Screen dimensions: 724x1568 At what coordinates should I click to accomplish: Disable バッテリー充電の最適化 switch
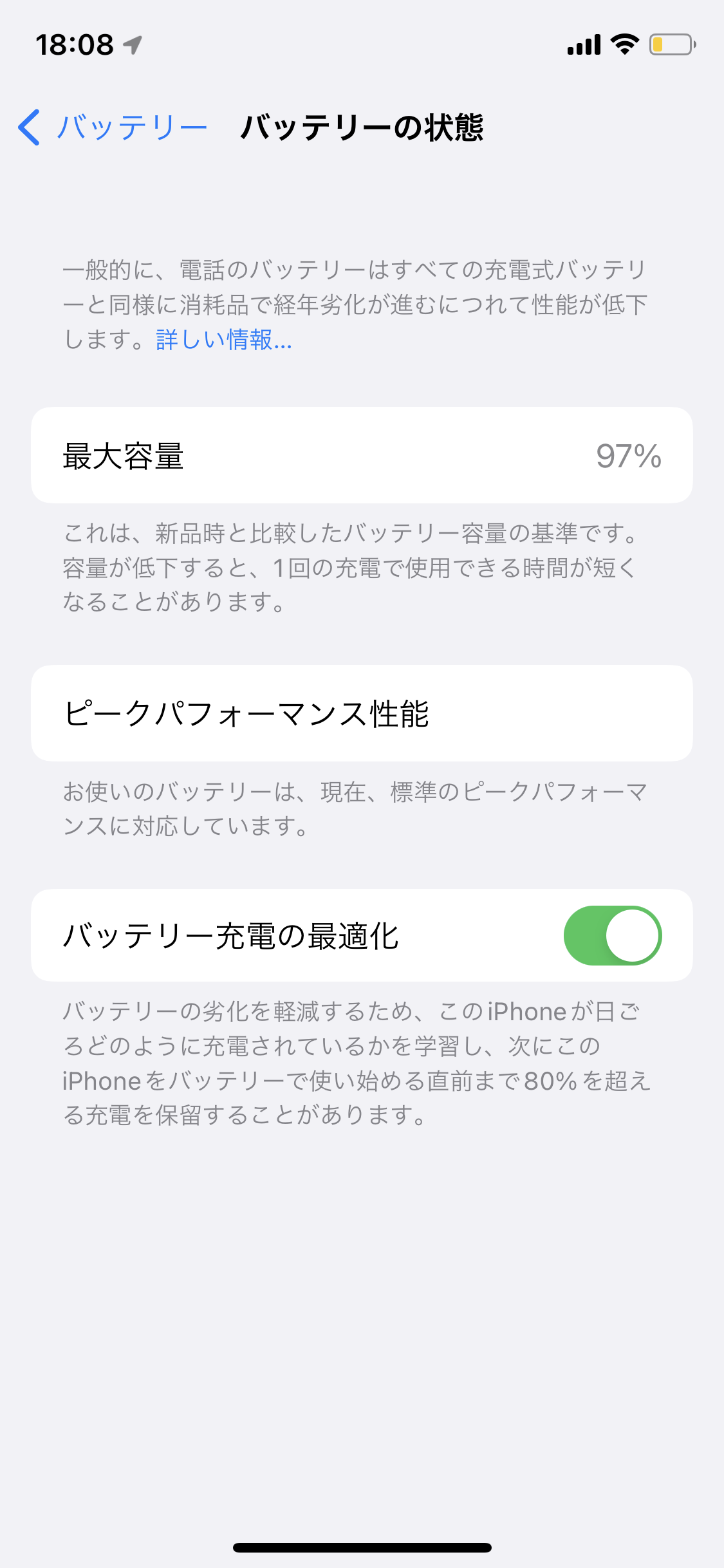pos(612,935)
